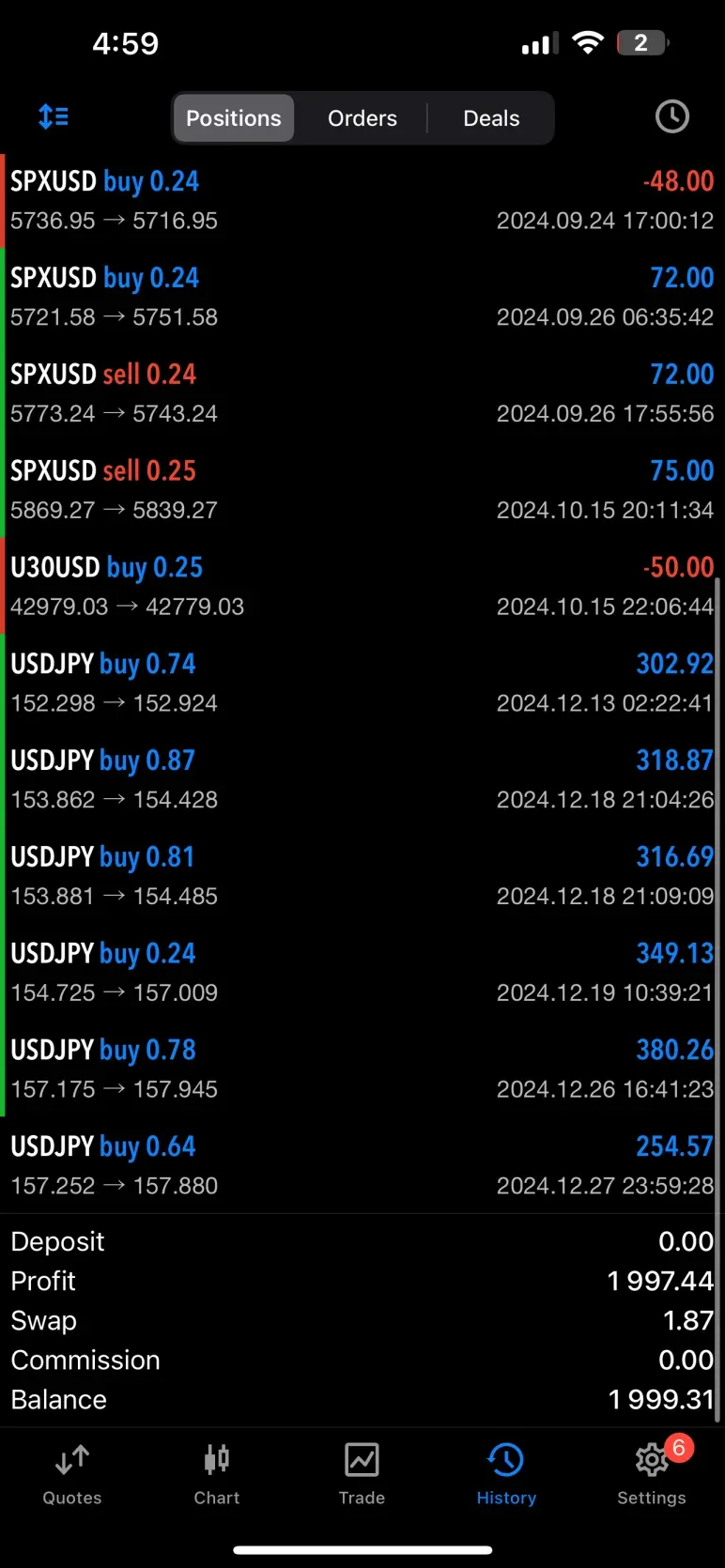View the USDJPY buy 0.87 position details
725x1568 pixels.
(x=362, y=779)
